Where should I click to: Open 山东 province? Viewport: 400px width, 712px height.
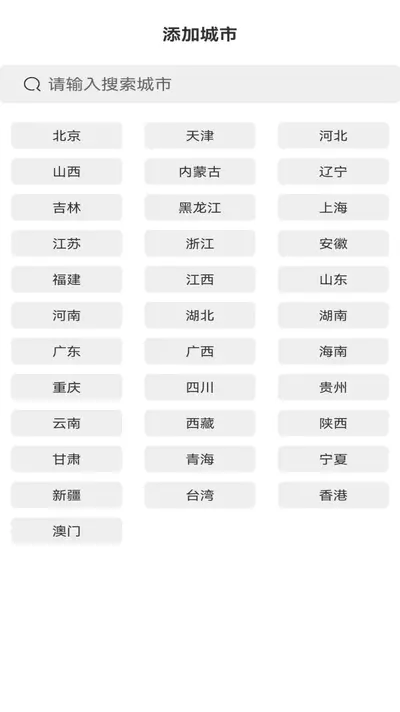point(333,279)
